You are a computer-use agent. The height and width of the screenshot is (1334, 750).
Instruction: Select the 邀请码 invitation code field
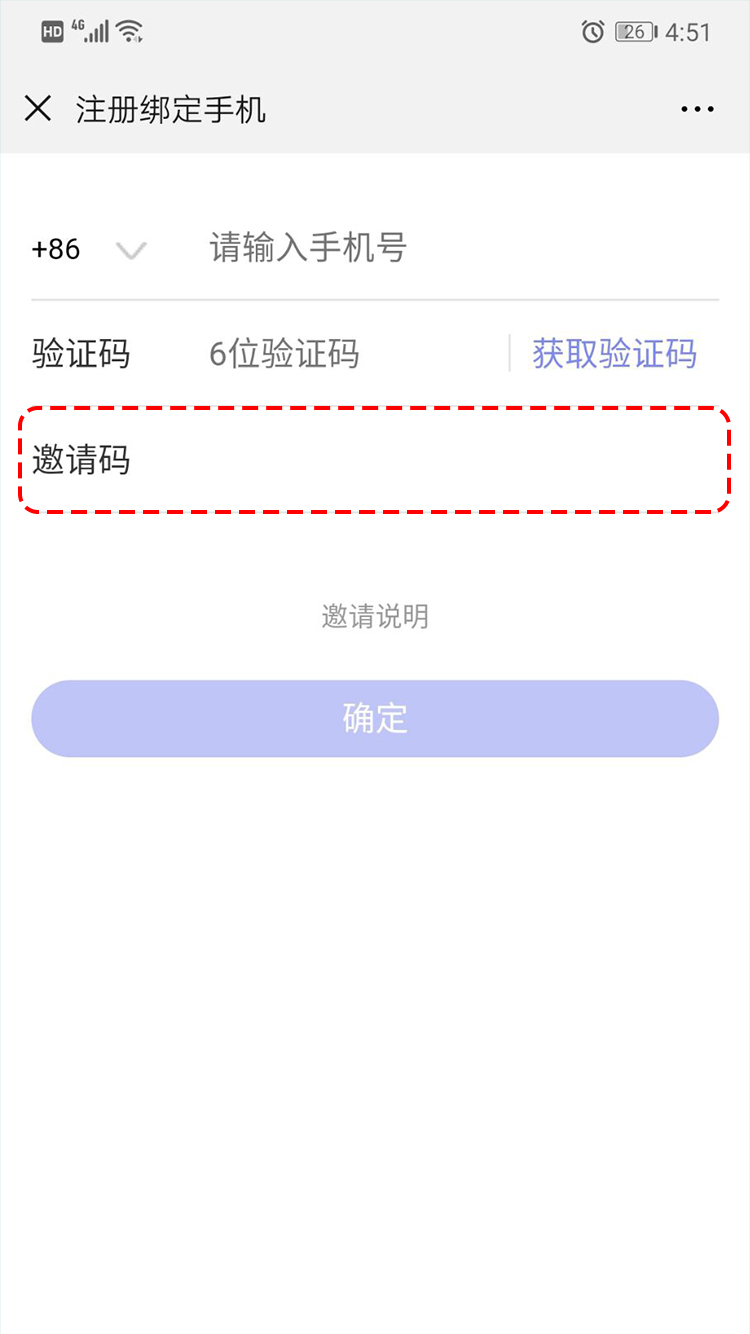pyautogui.click(x=400, y=461)
